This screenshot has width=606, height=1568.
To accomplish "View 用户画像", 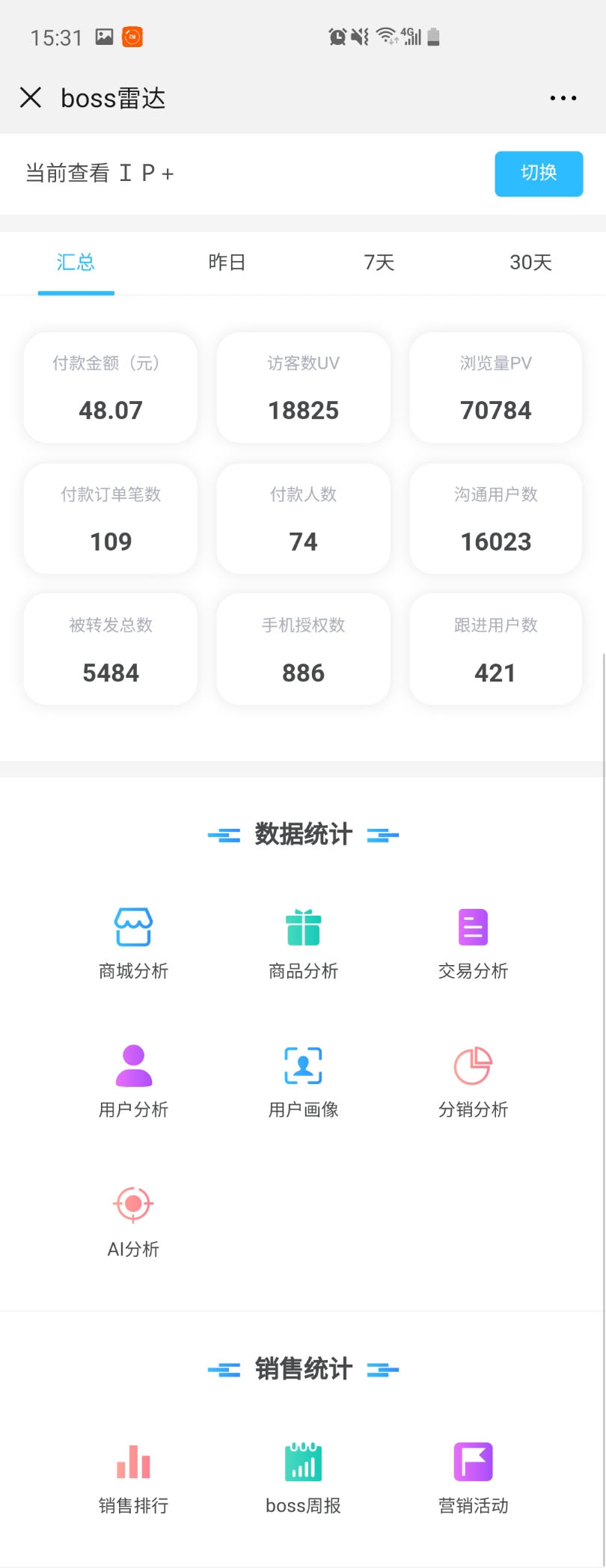I will tap(303, 1081).
